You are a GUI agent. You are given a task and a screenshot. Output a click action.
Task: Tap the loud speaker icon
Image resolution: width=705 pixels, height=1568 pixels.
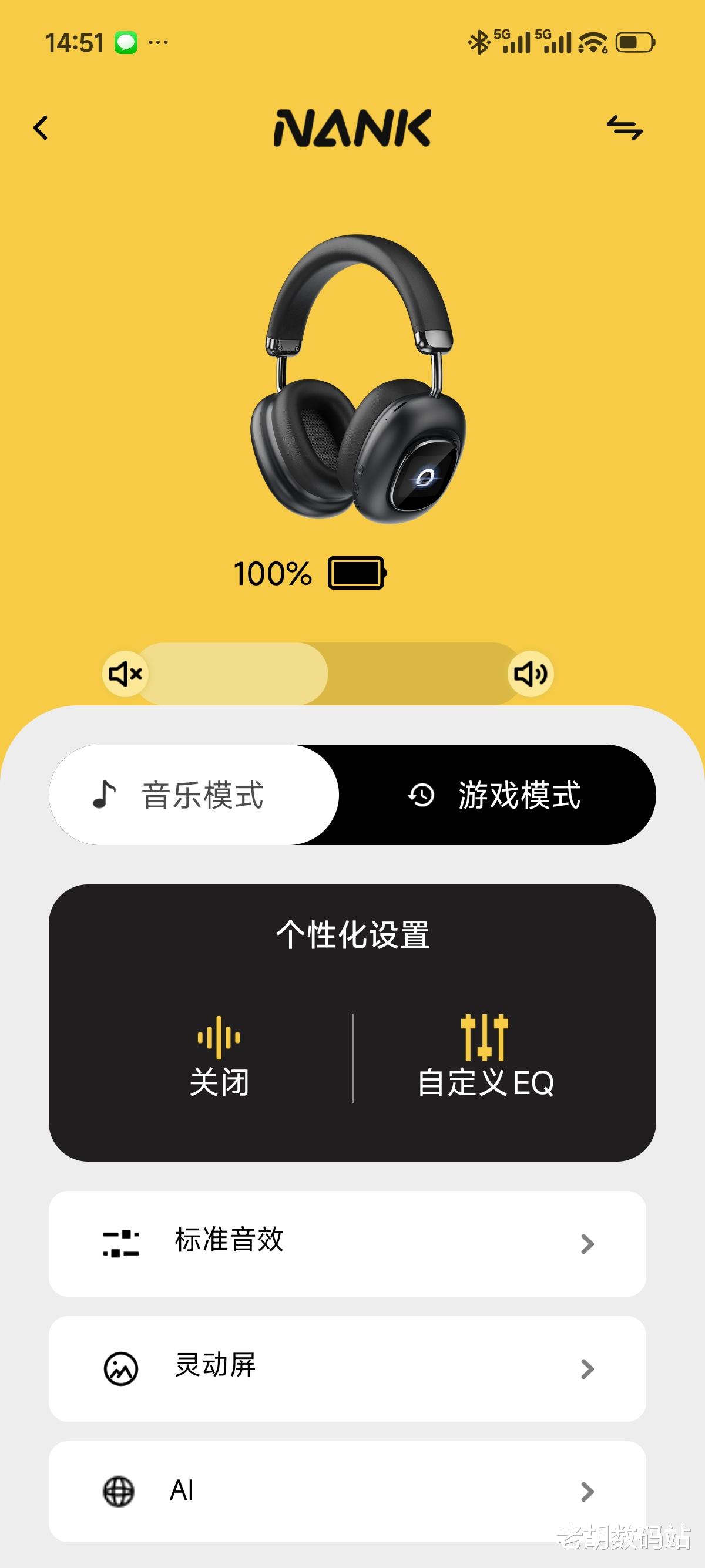pos(531,674)
